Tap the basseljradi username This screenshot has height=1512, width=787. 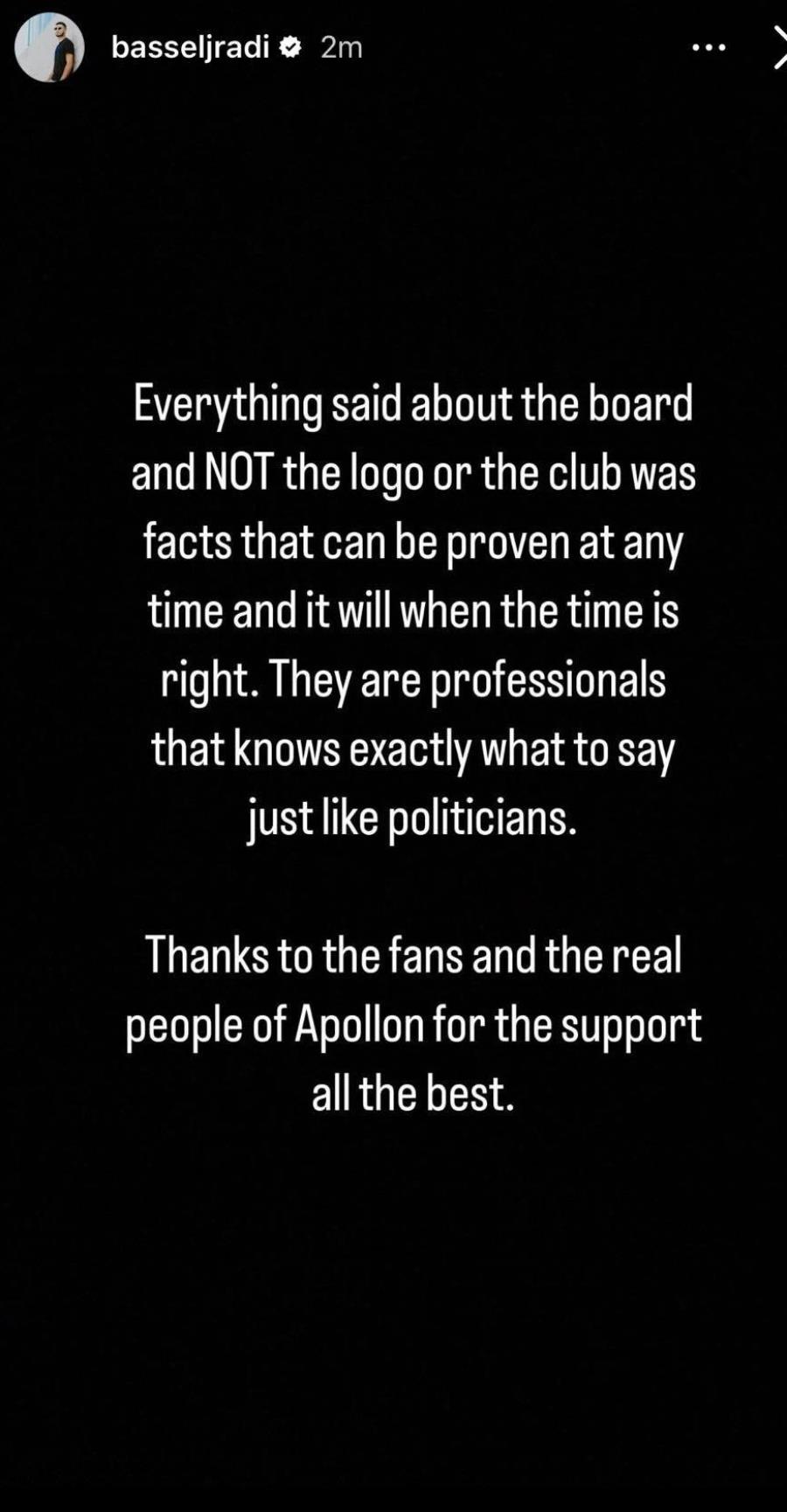click(x=190, y=47)
